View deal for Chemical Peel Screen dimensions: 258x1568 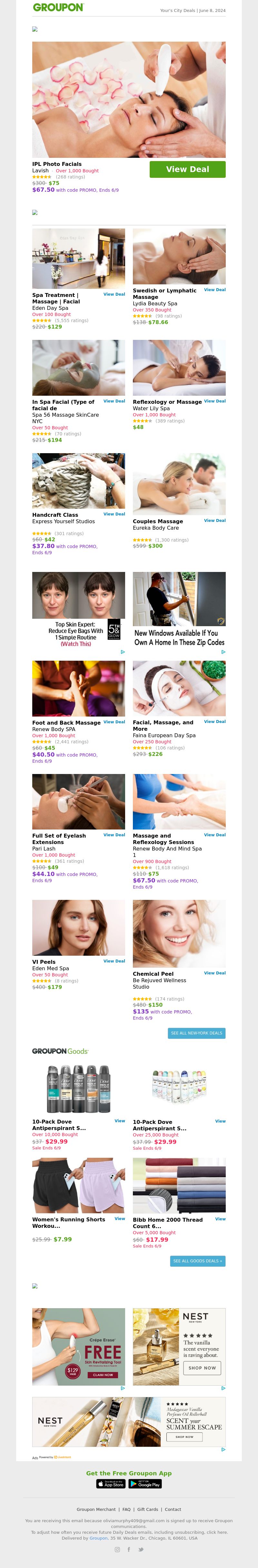tap(214, 973)
